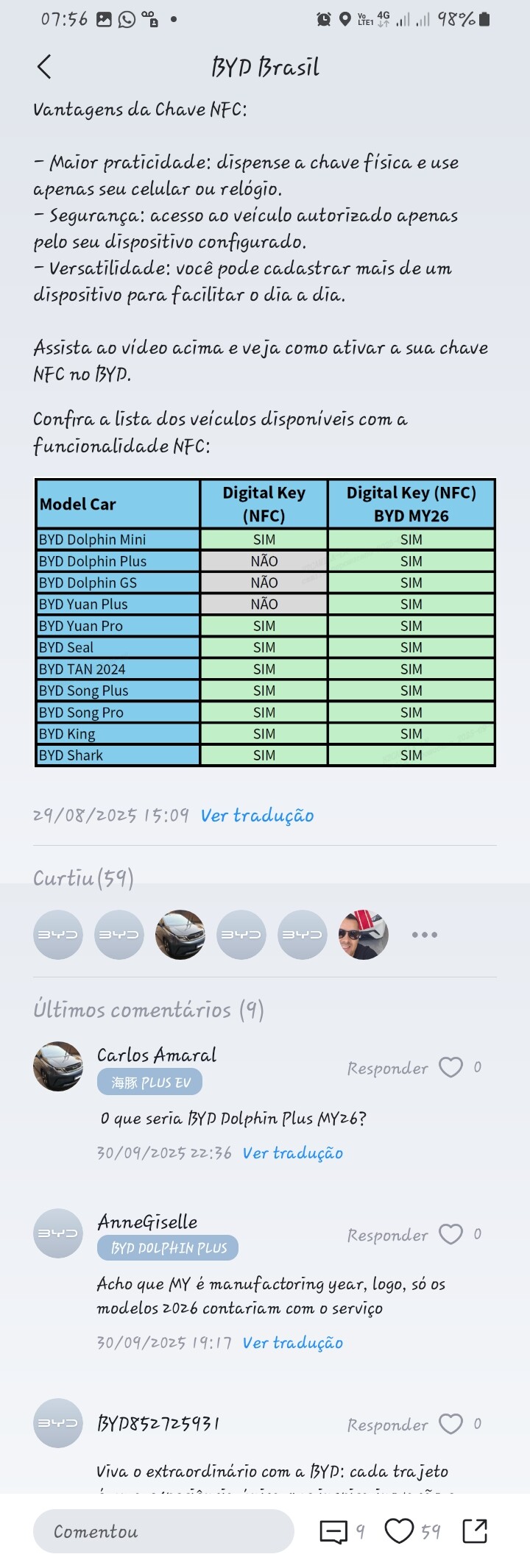This screenshot has height=1568, width=530.
Task: Open the NFC compatibility table image
Action: pyautogui.click(x=265, y=622)
